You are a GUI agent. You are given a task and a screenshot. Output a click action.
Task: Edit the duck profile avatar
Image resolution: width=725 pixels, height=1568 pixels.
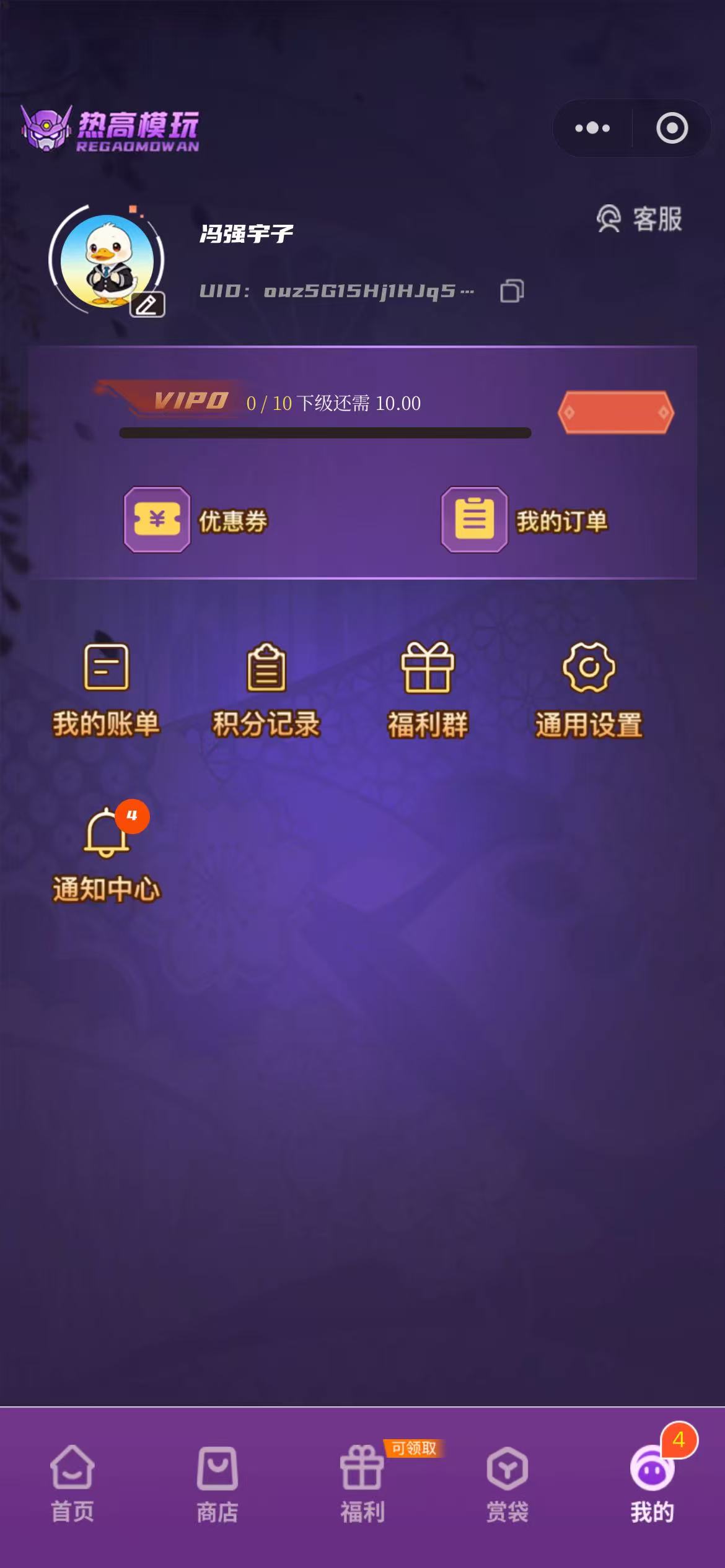coord(147,304)
